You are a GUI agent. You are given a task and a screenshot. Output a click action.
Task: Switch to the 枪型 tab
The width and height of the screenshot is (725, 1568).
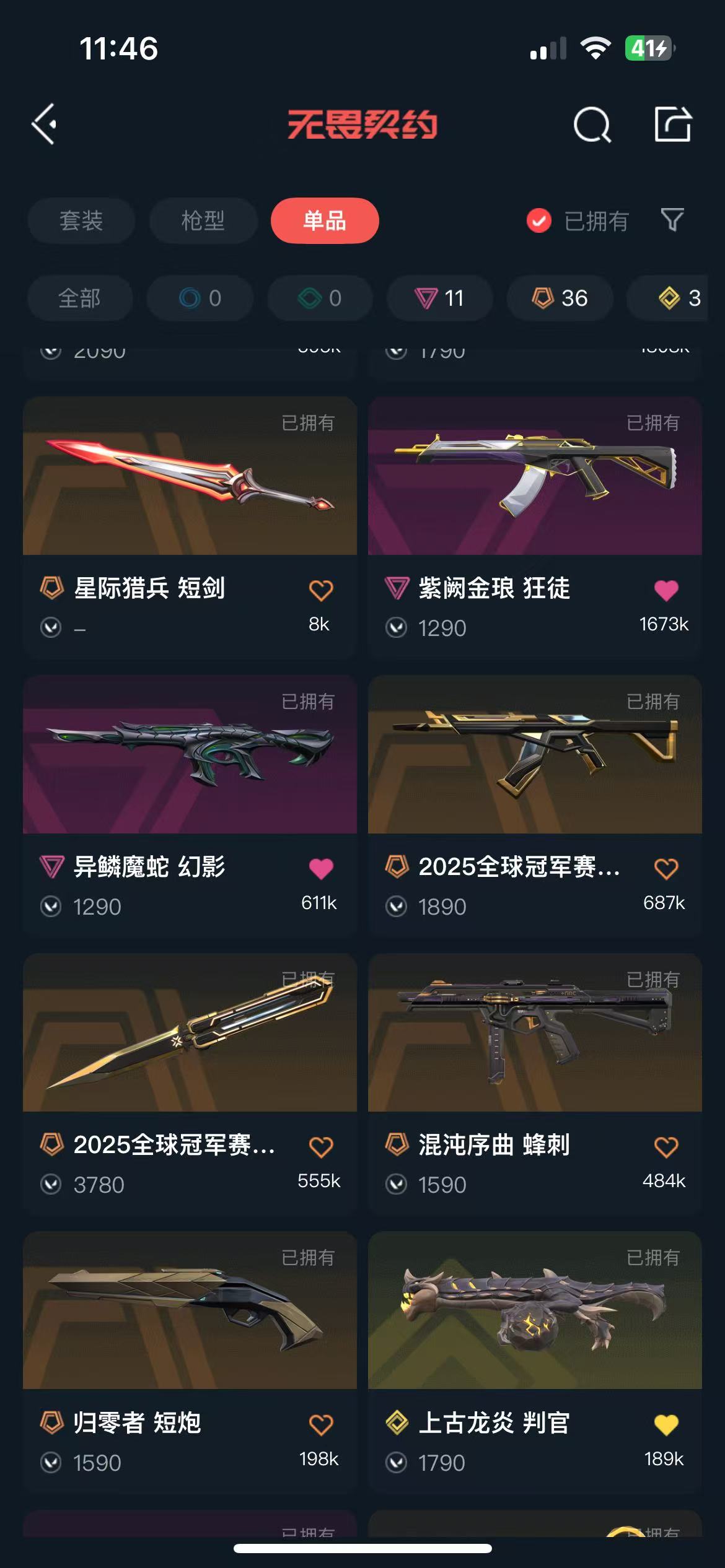coord(203,221)
